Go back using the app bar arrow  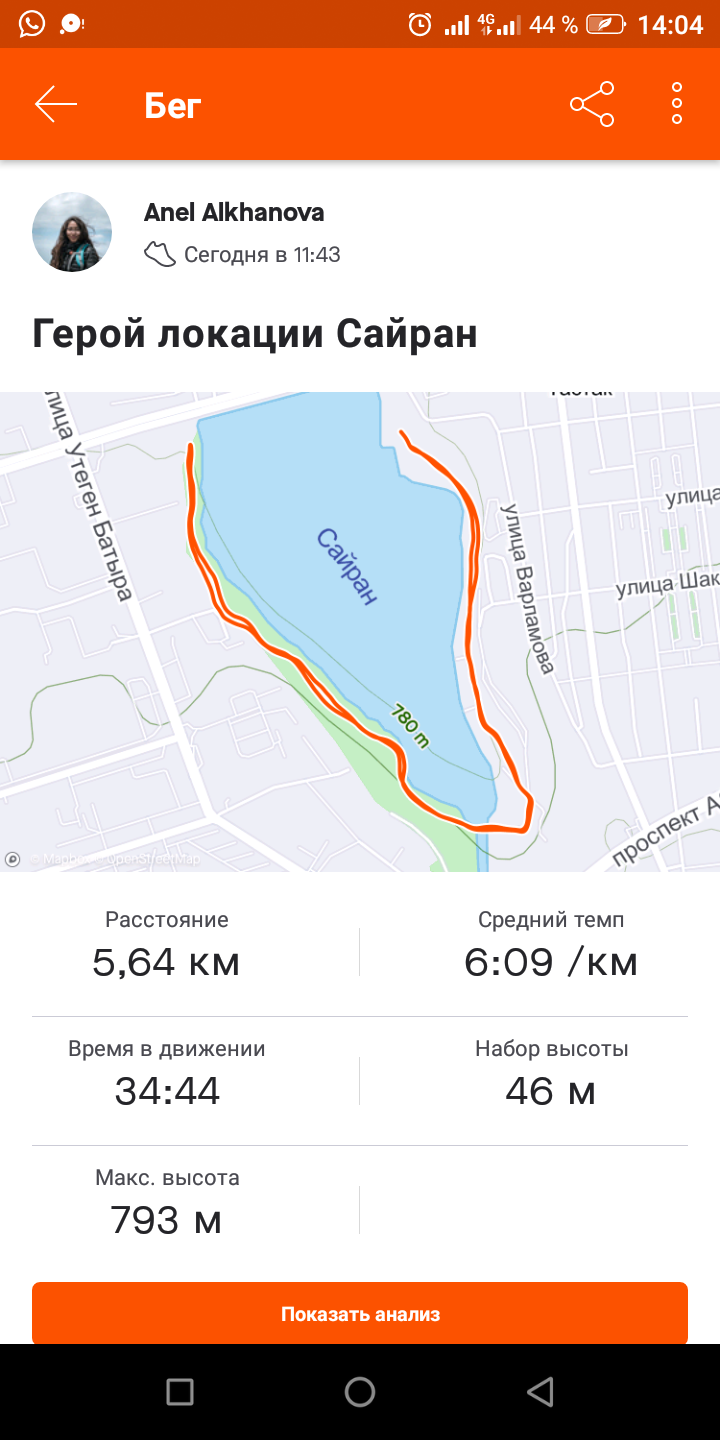pyautogui.click(x=56, y=104)
